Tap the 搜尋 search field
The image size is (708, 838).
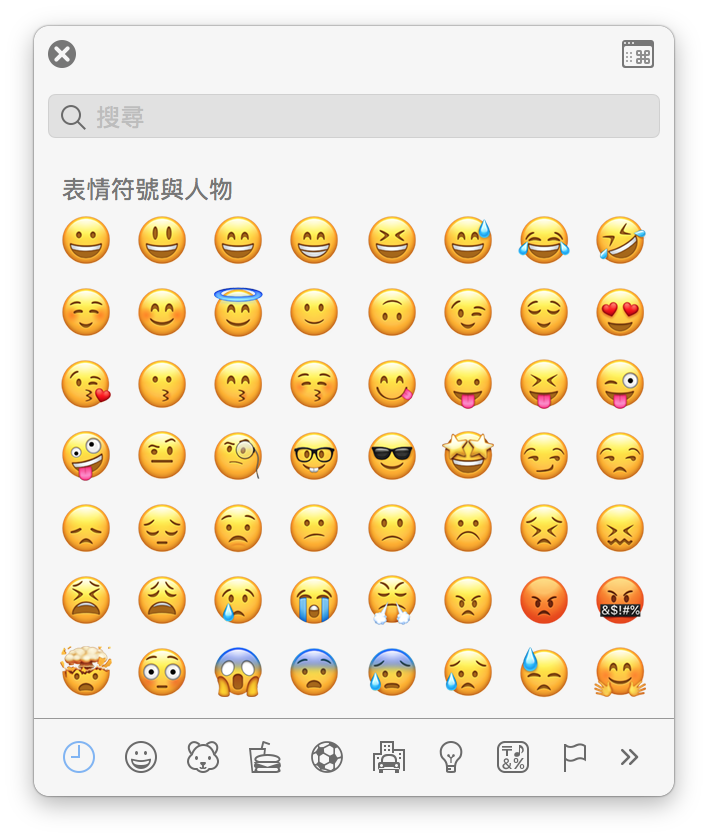[x=354, y=116]
